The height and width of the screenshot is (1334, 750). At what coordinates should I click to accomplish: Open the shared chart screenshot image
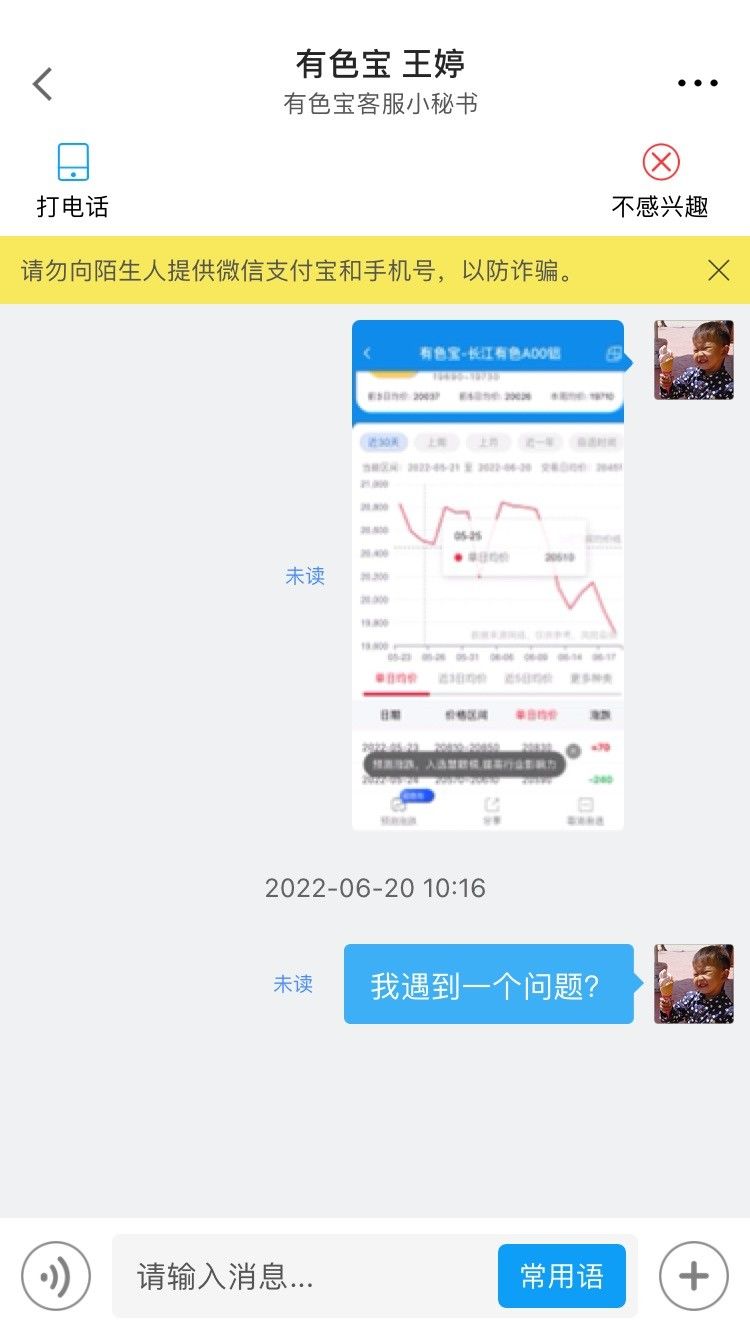(488, 575)
